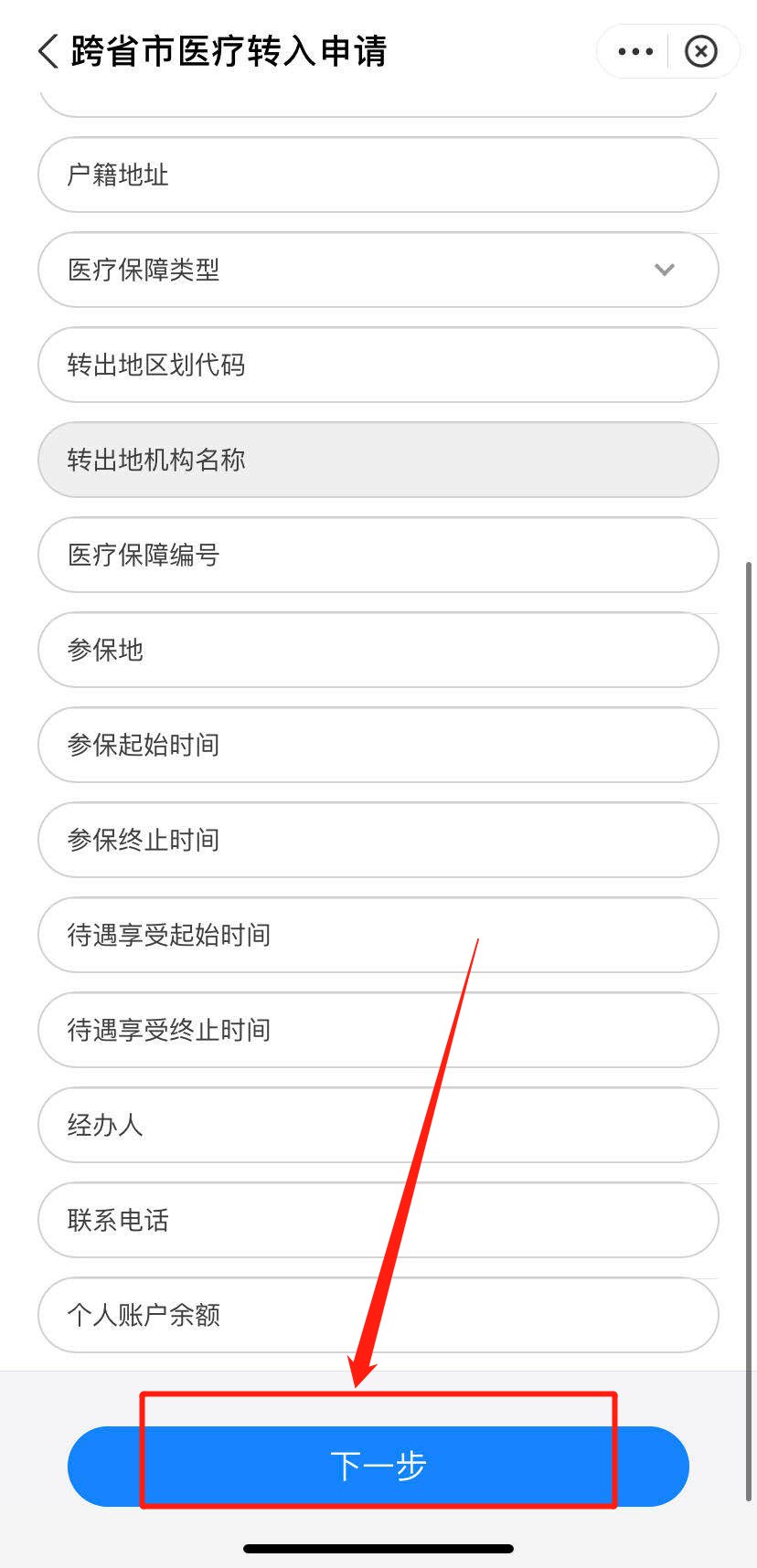Screen dimensions: 757x1568
Task: Enter the 转出地区划代码 field
Action: tap(378, 365)
